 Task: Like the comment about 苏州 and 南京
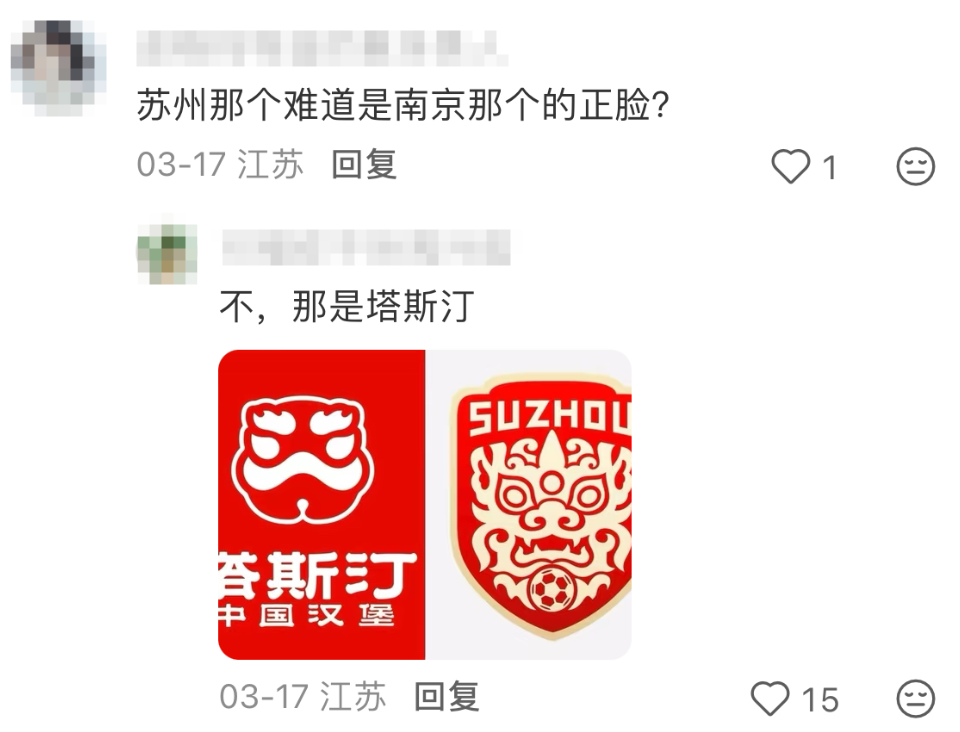coord(790,166)
